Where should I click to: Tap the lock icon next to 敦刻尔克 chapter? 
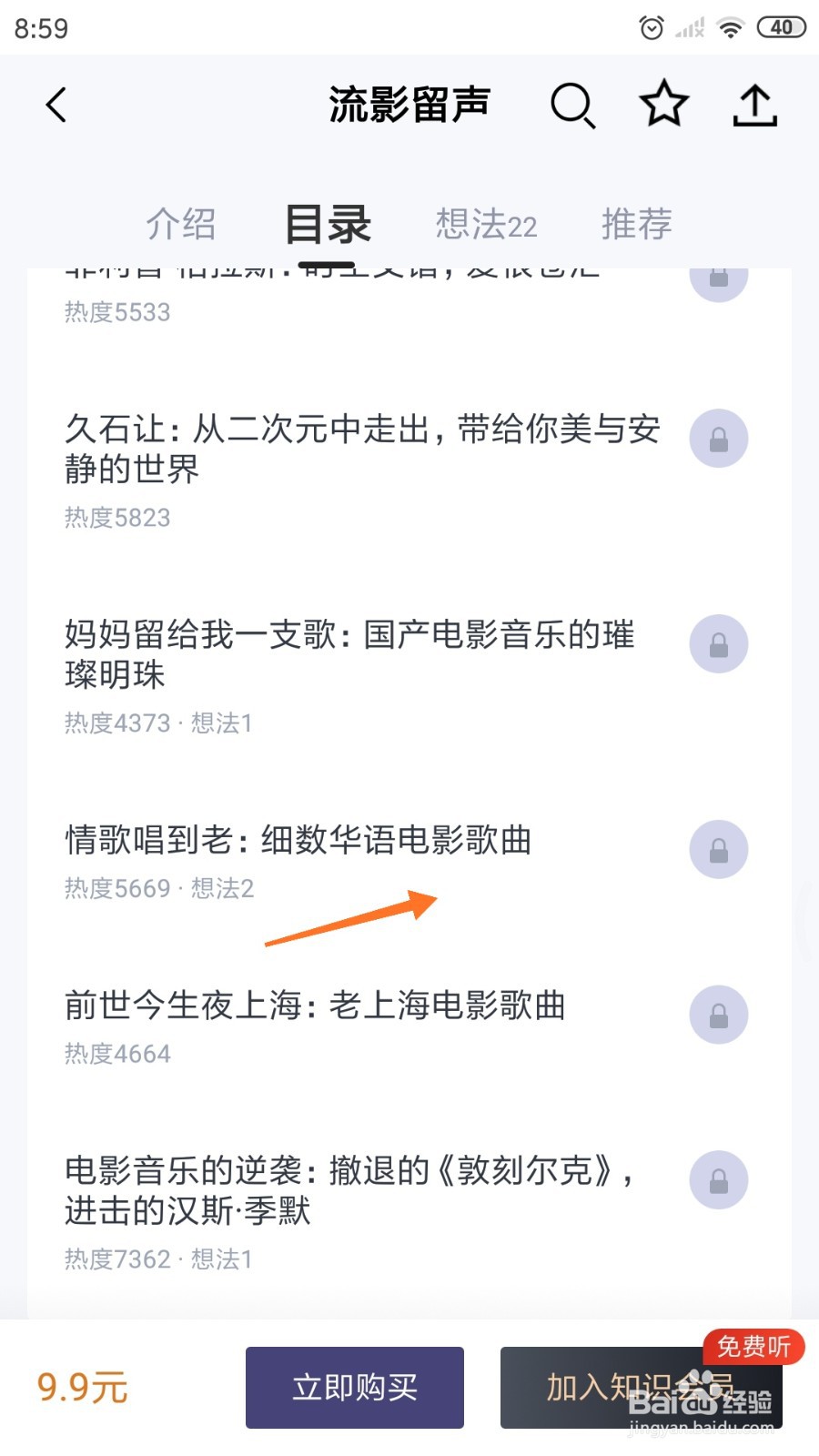pos(719,1180)
